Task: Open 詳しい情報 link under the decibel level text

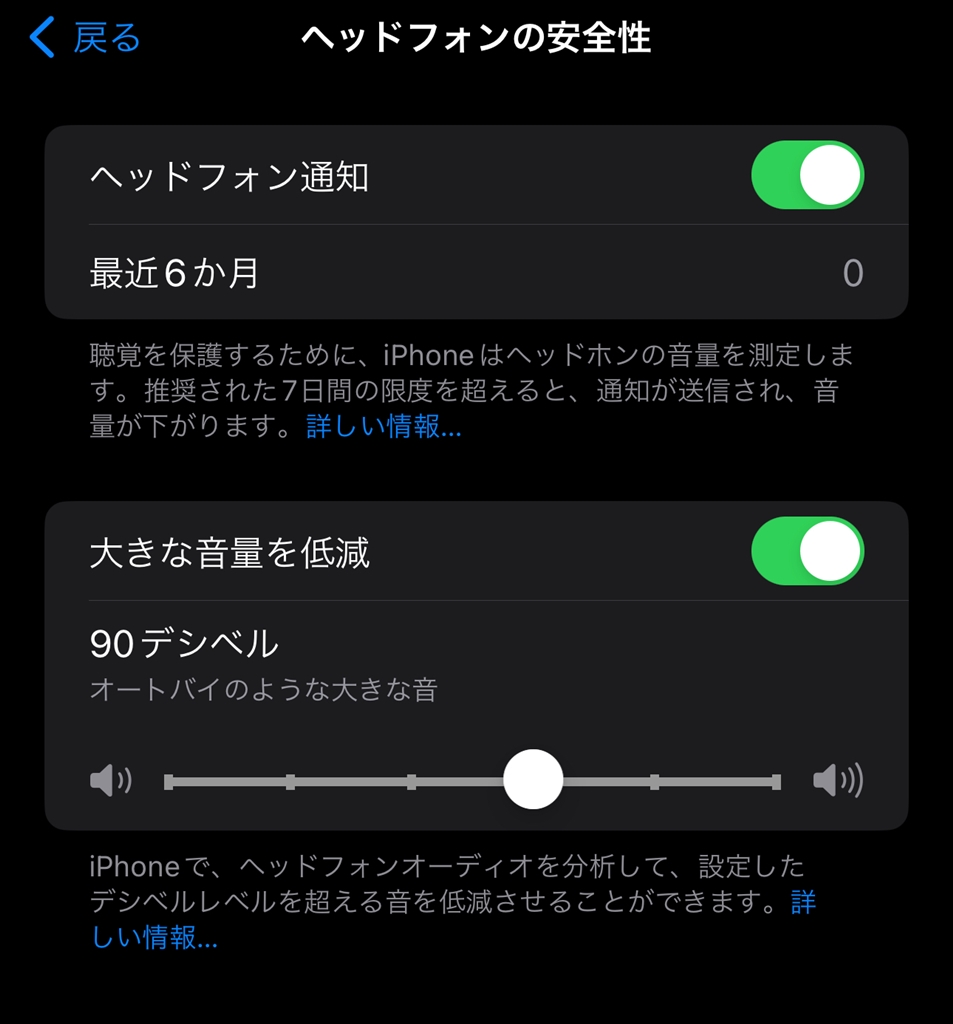Action: point(155,937)
